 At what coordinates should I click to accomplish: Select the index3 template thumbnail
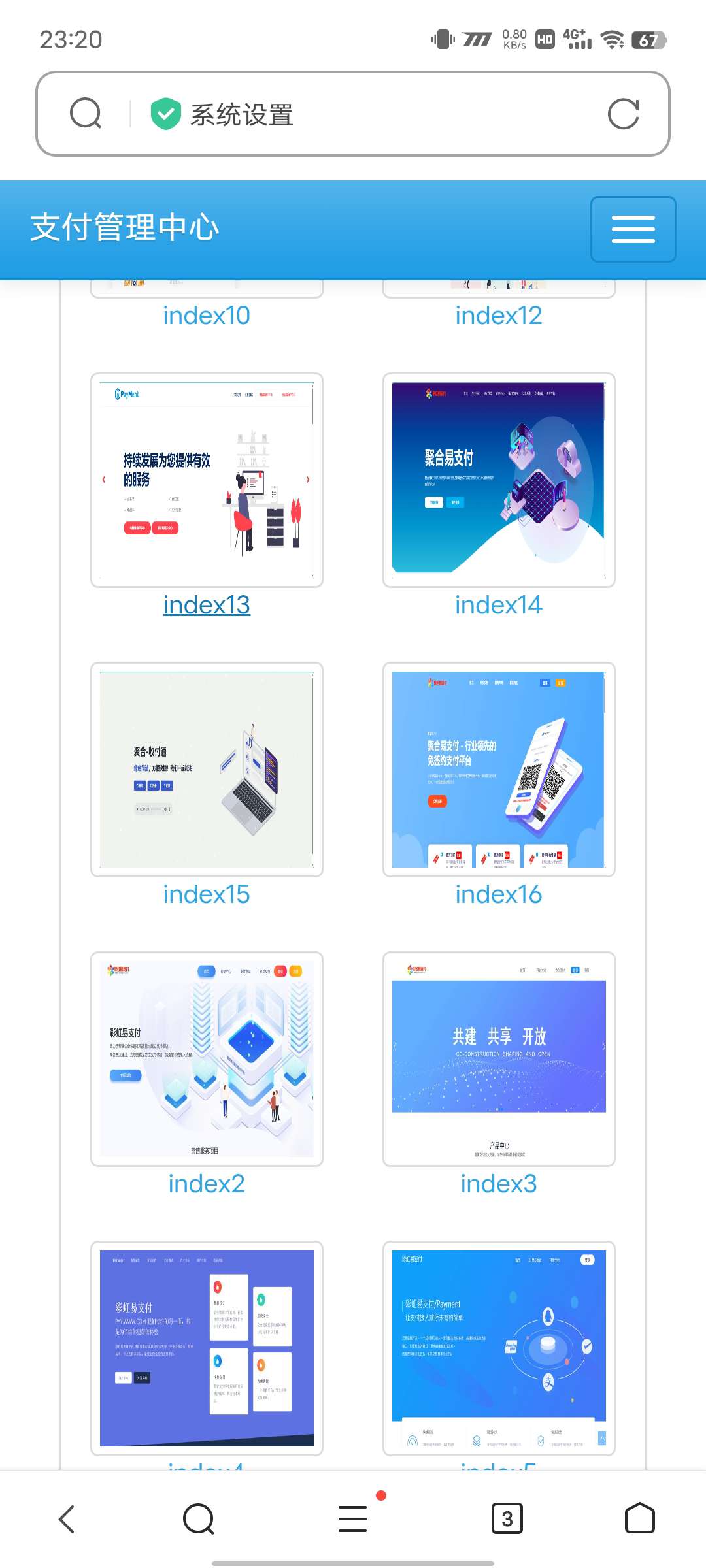click(499, 1059)
